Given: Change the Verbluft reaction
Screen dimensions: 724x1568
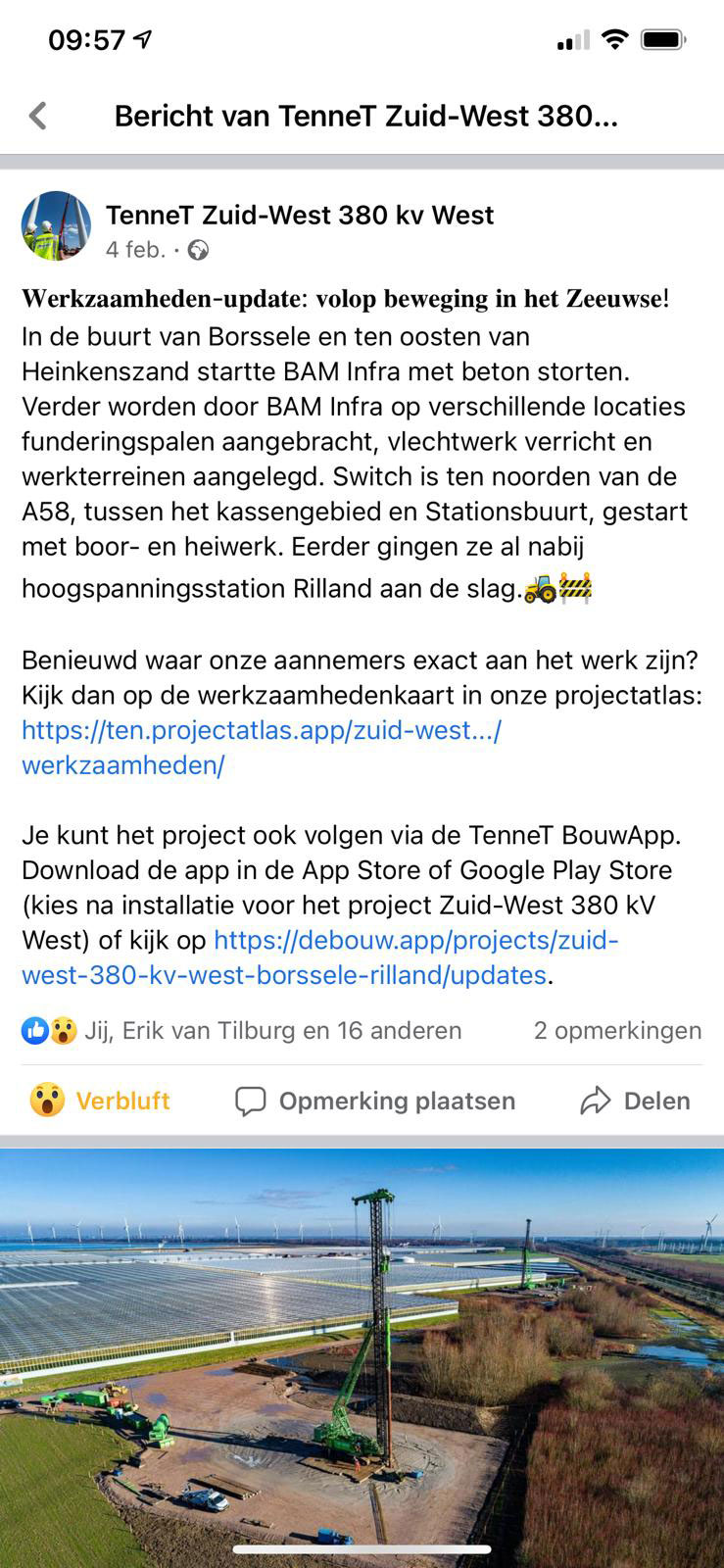Looking at the screenshot, I should pos(100,1101).
